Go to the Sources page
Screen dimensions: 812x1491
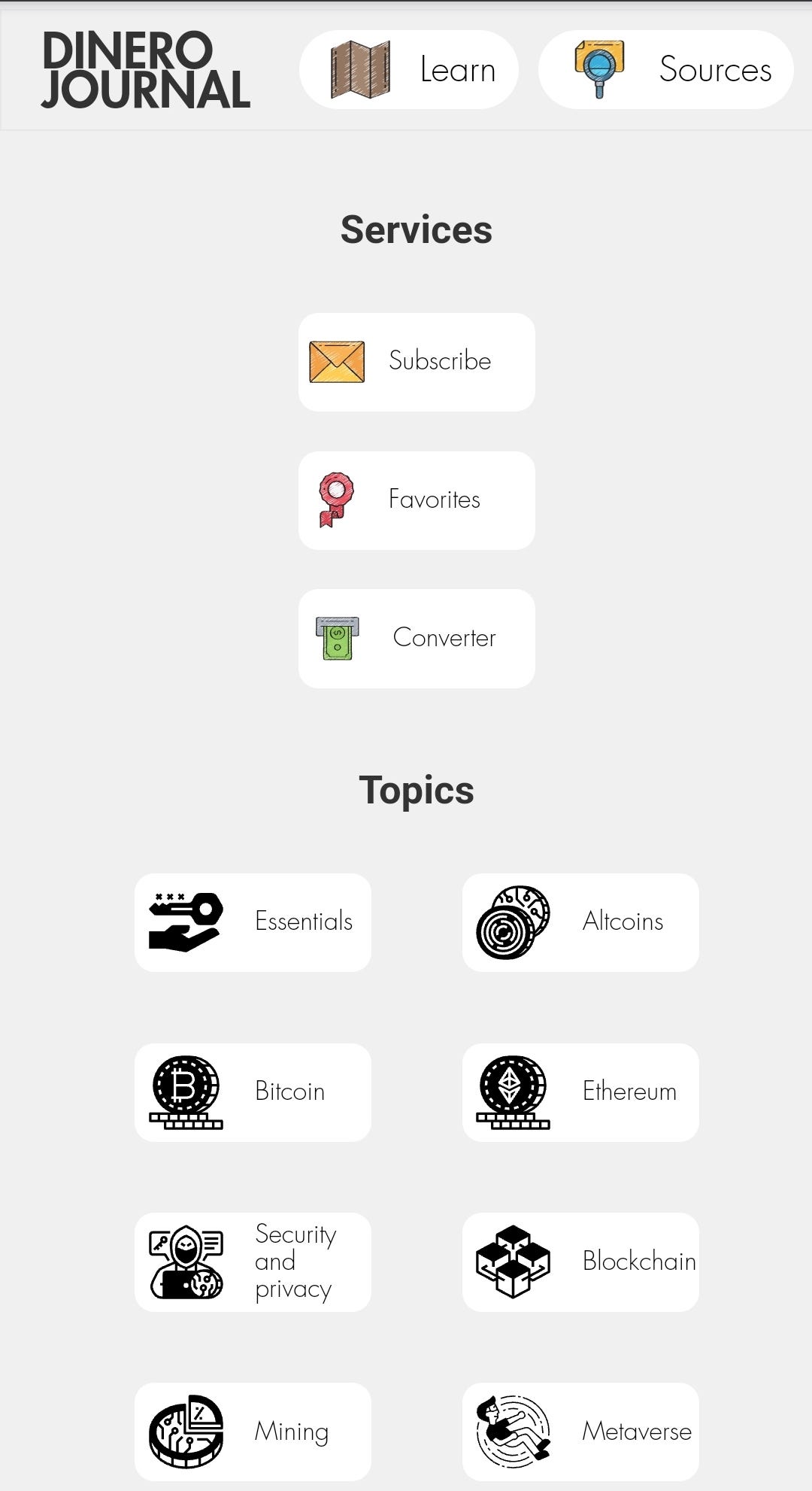(665, 70)
